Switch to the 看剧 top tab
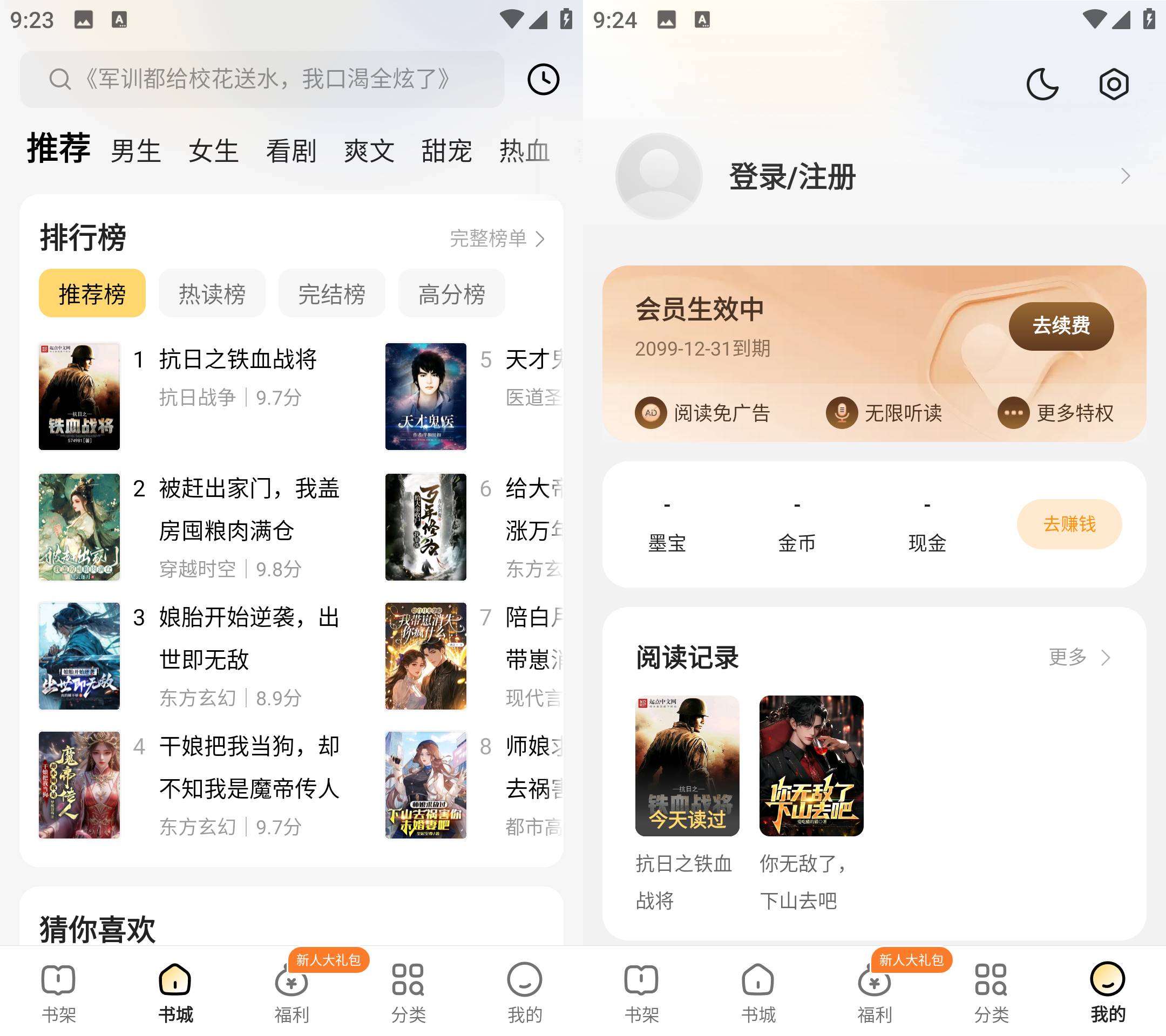The width and height of the screenshot is (1166, 1036). click(x=291, y=151)
